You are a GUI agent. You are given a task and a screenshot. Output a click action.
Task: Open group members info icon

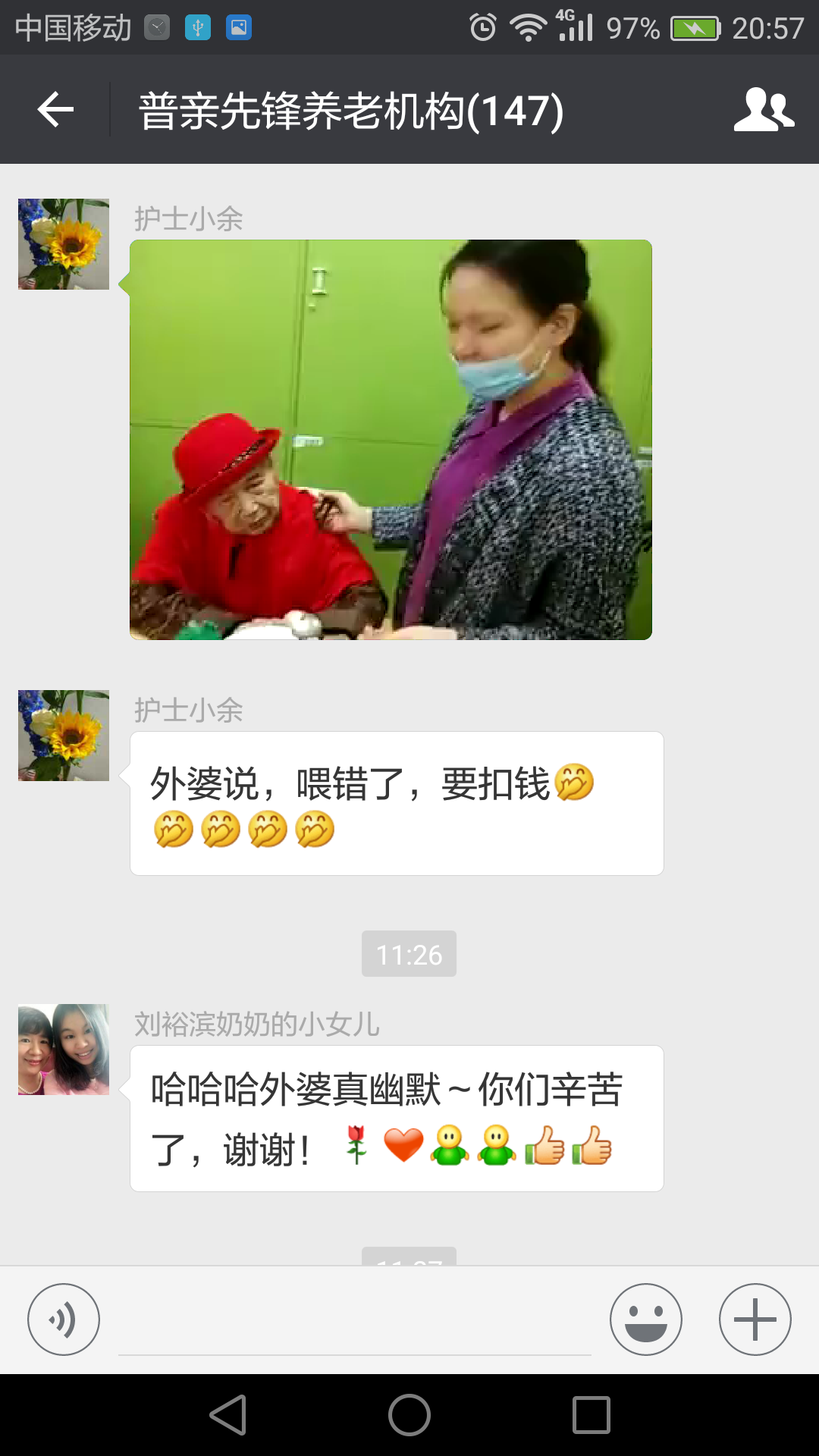764,110
